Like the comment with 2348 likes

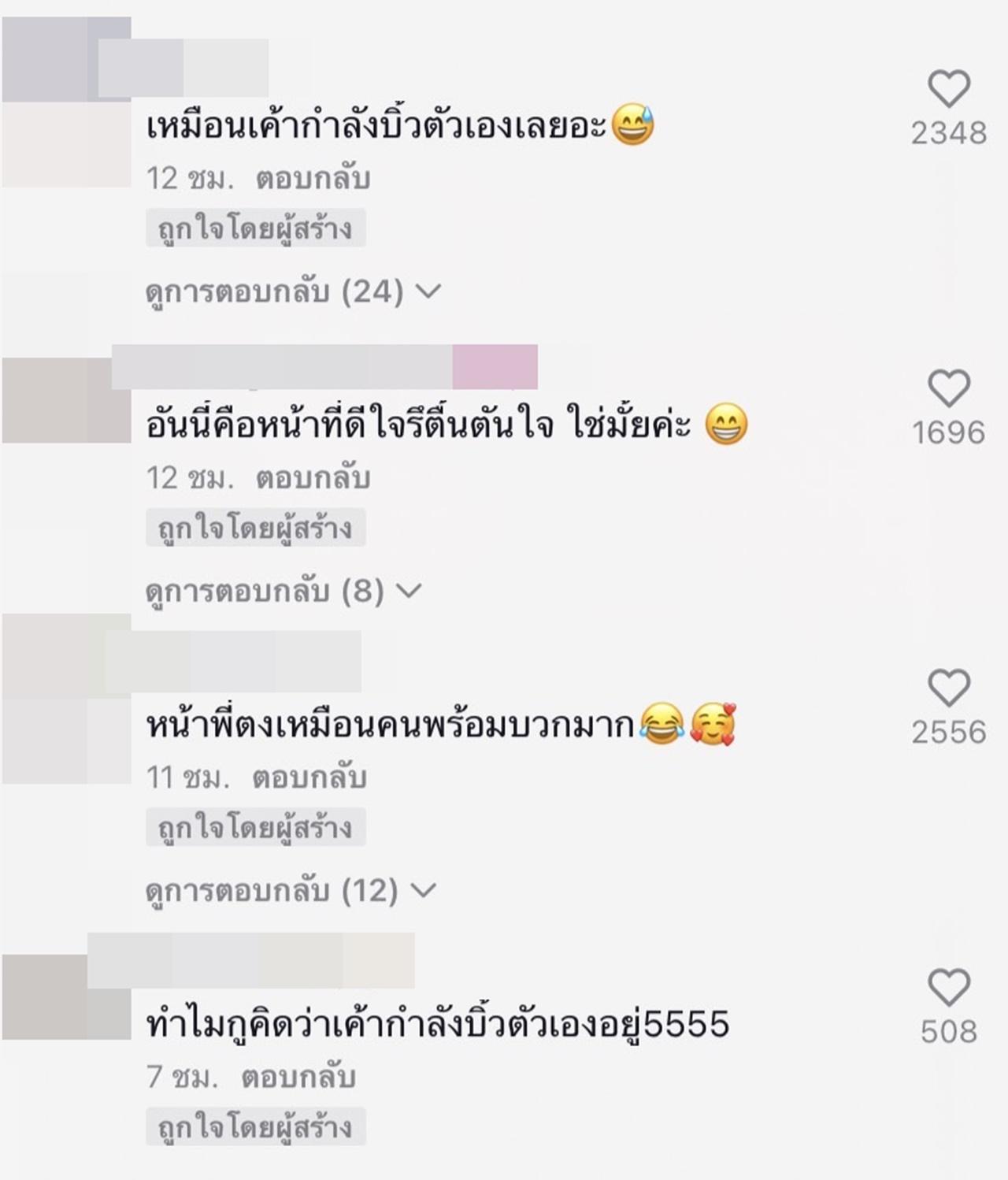point(949,88)
